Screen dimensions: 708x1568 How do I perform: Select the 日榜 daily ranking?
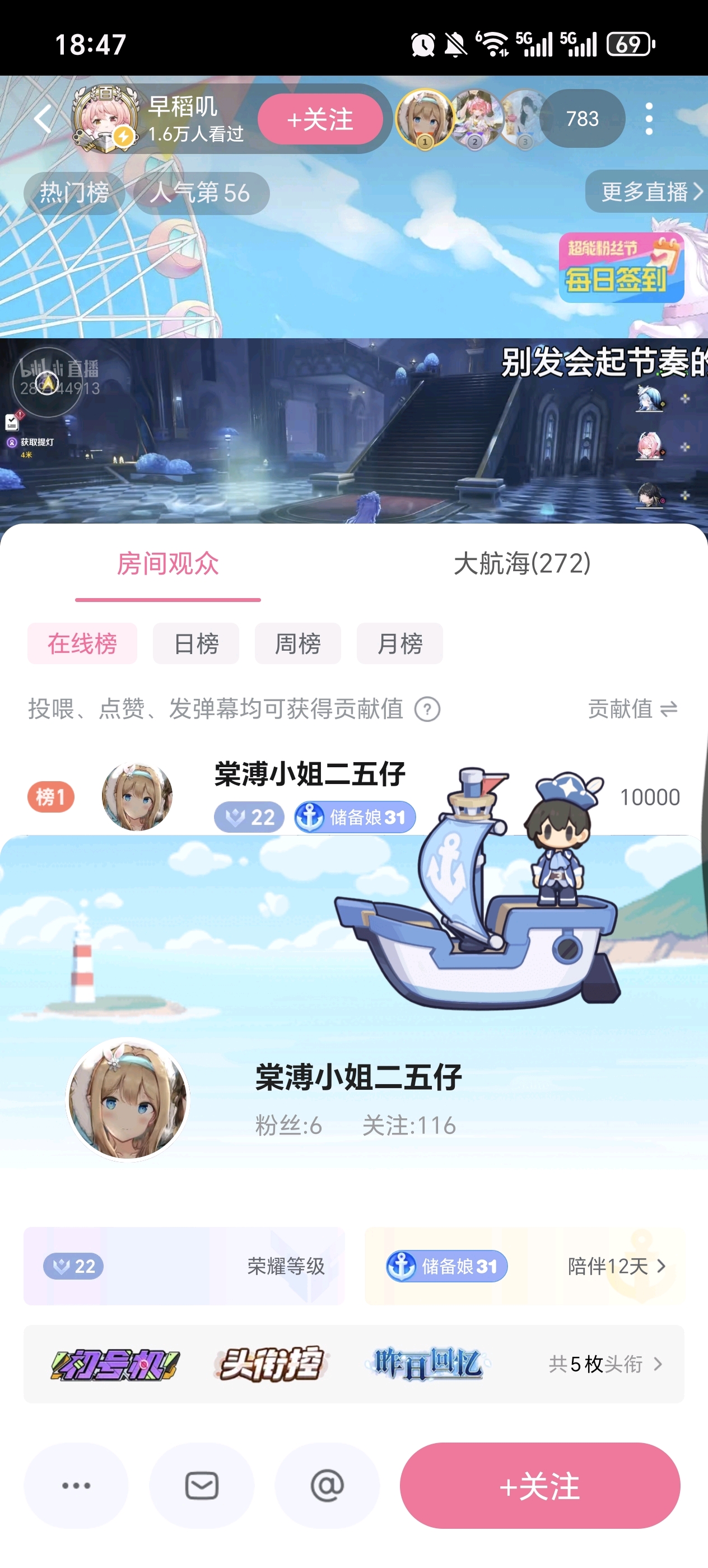(x=195, y=643)
